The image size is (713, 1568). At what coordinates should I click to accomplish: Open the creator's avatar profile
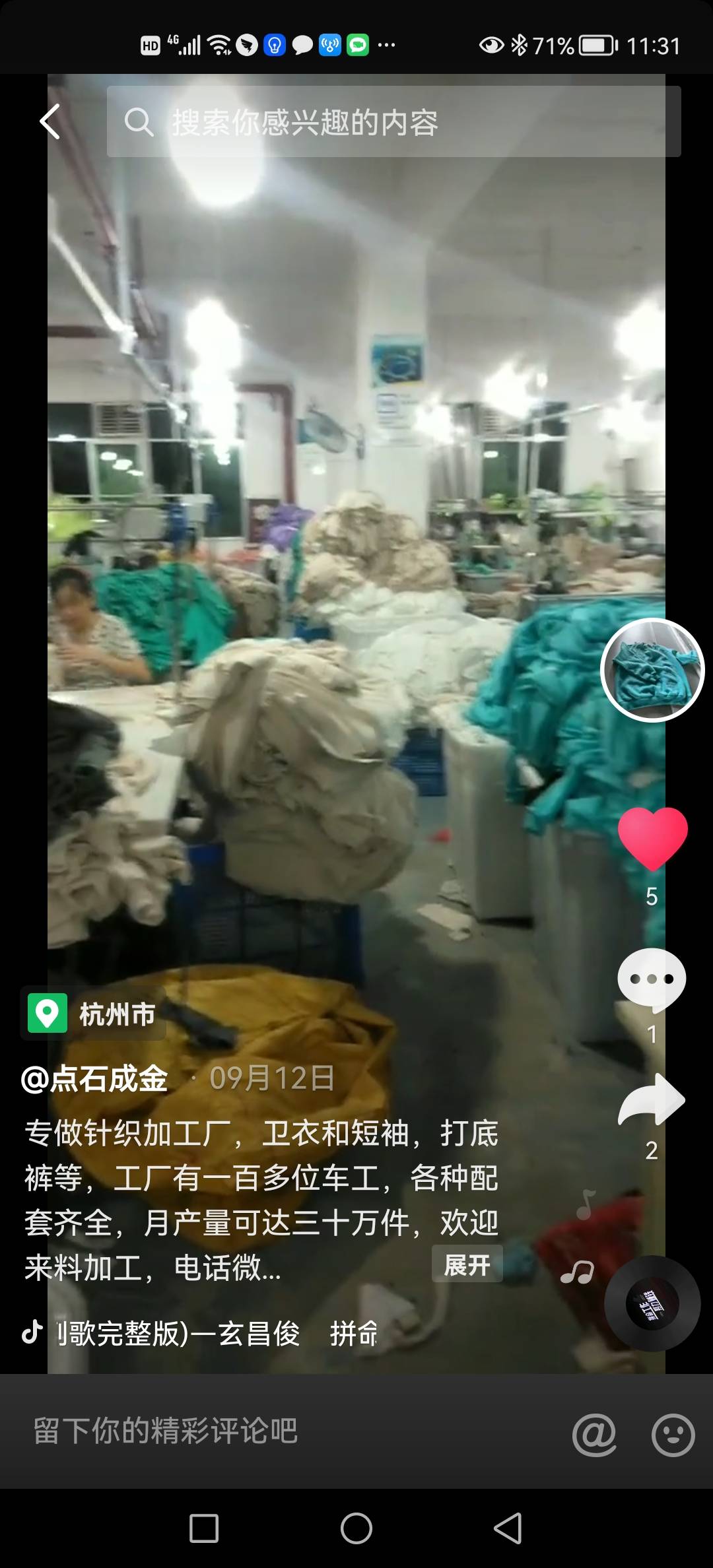[x=652, y=670]
